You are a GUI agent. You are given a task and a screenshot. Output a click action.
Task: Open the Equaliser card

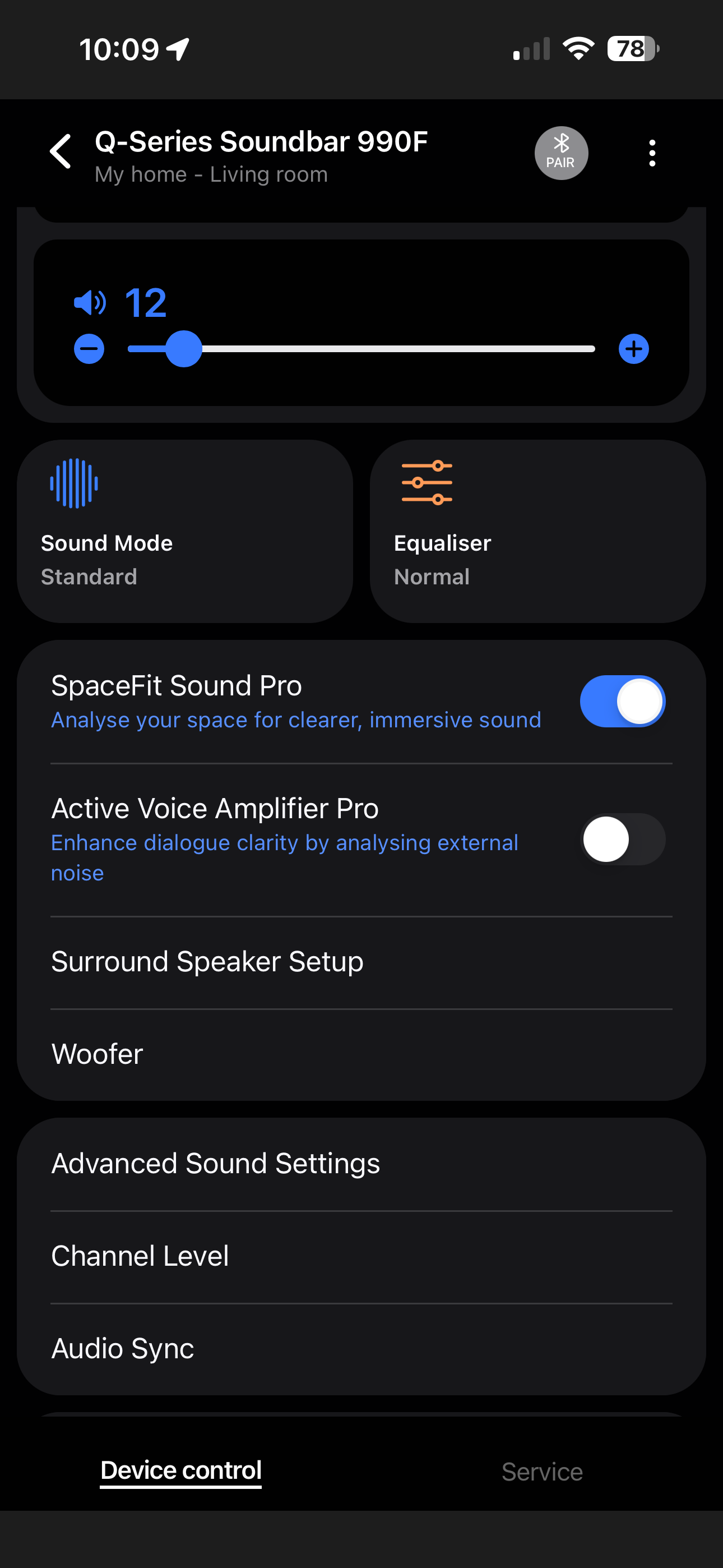[x=537, y=531]
